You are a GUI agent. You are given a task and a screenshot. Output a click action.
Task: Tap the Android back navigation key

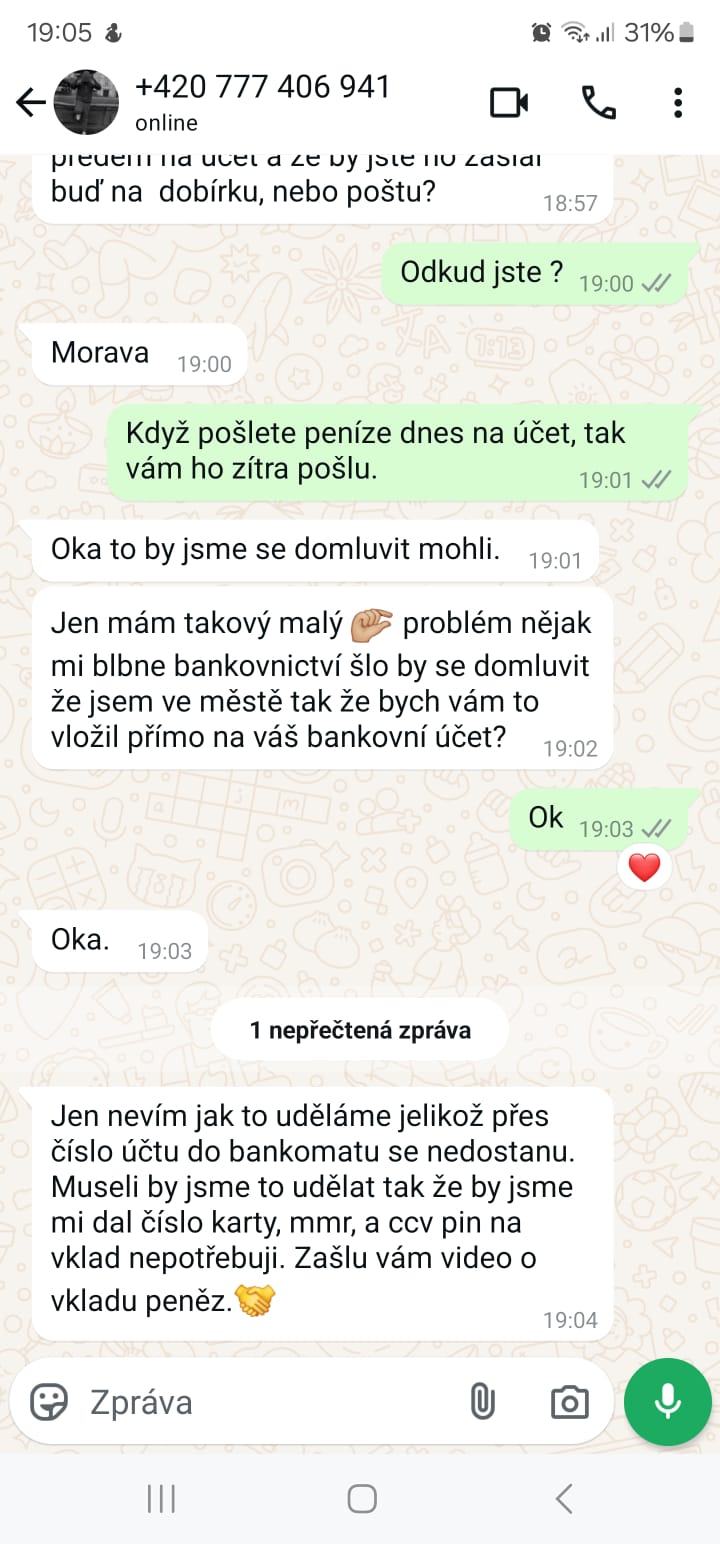click(563, 1498)
